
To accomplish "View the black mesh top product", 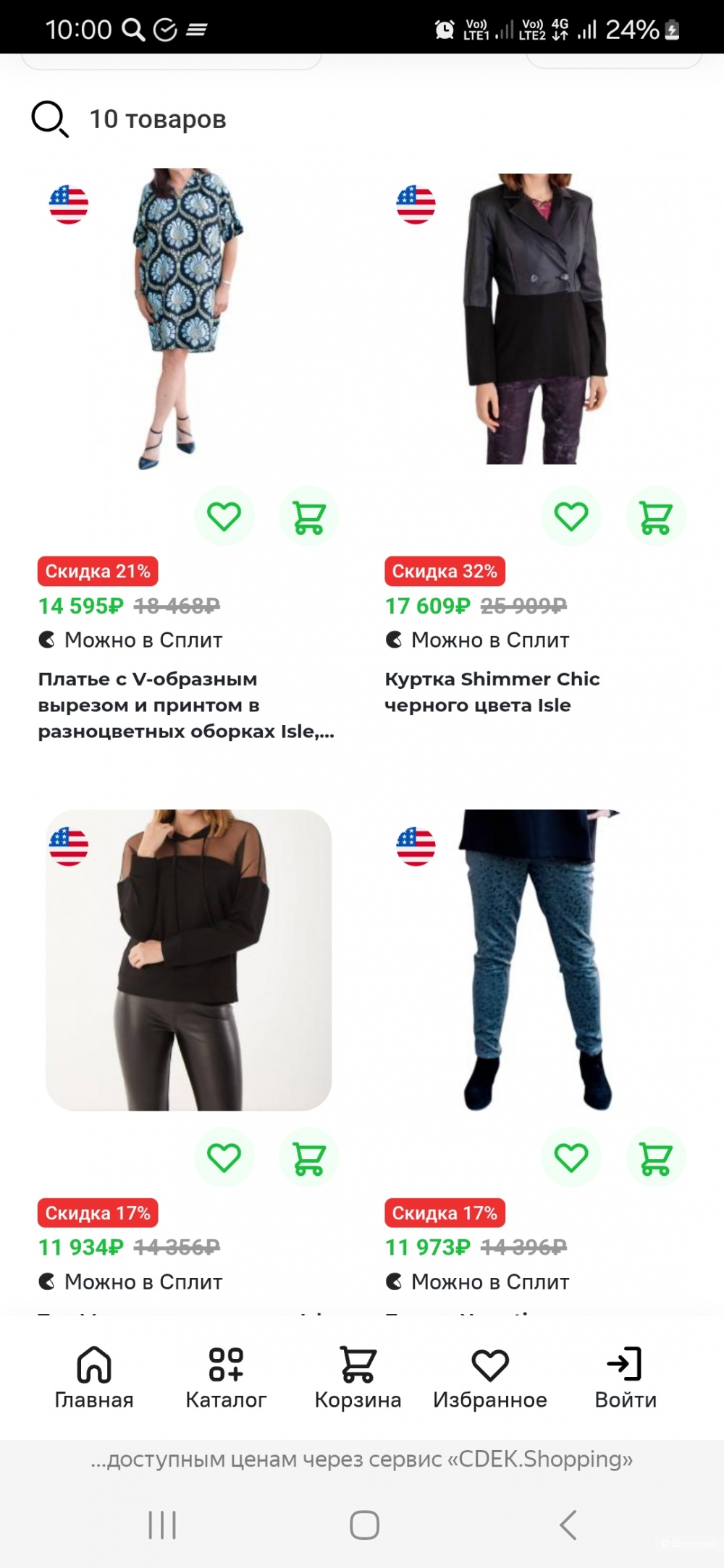I will [188, 959].
